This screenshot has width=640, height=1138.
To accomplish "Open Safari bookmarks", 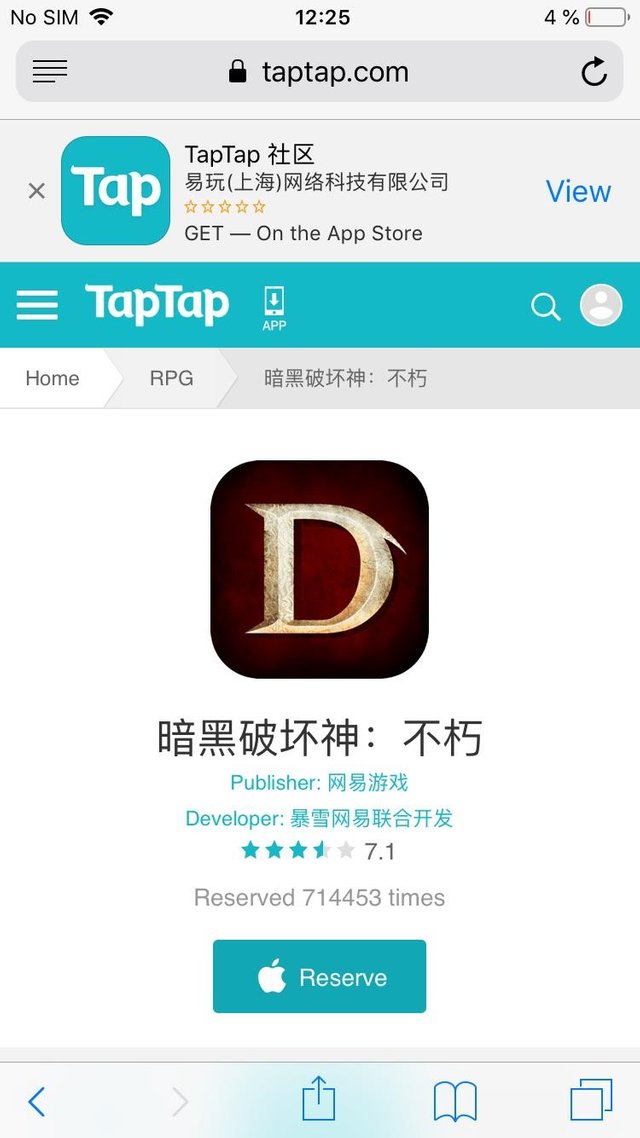I will (x=455, y=1101).
